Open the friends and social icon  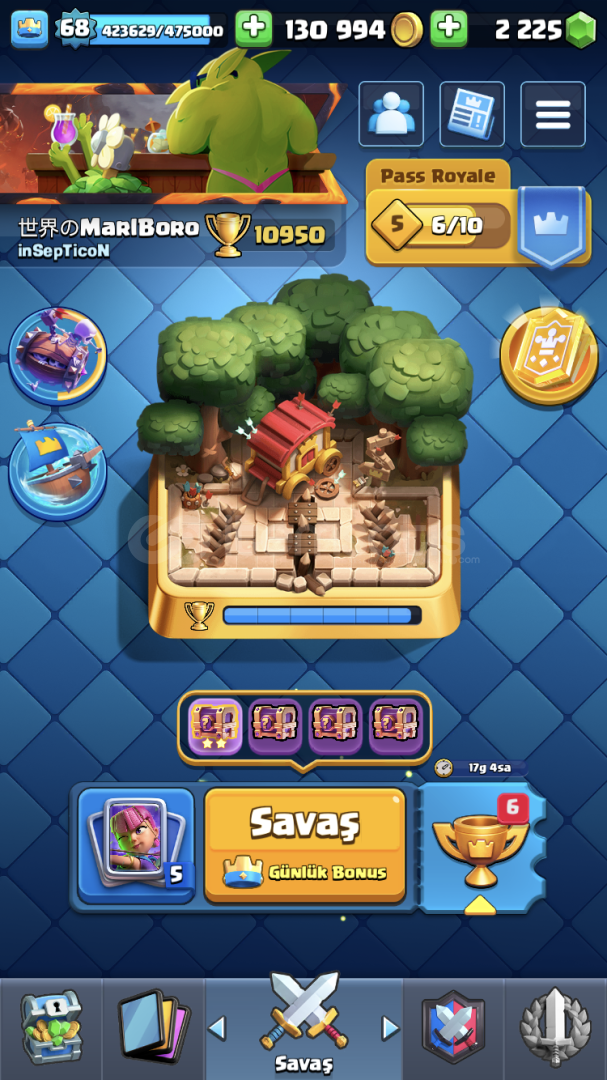click(x=391, y=114)
